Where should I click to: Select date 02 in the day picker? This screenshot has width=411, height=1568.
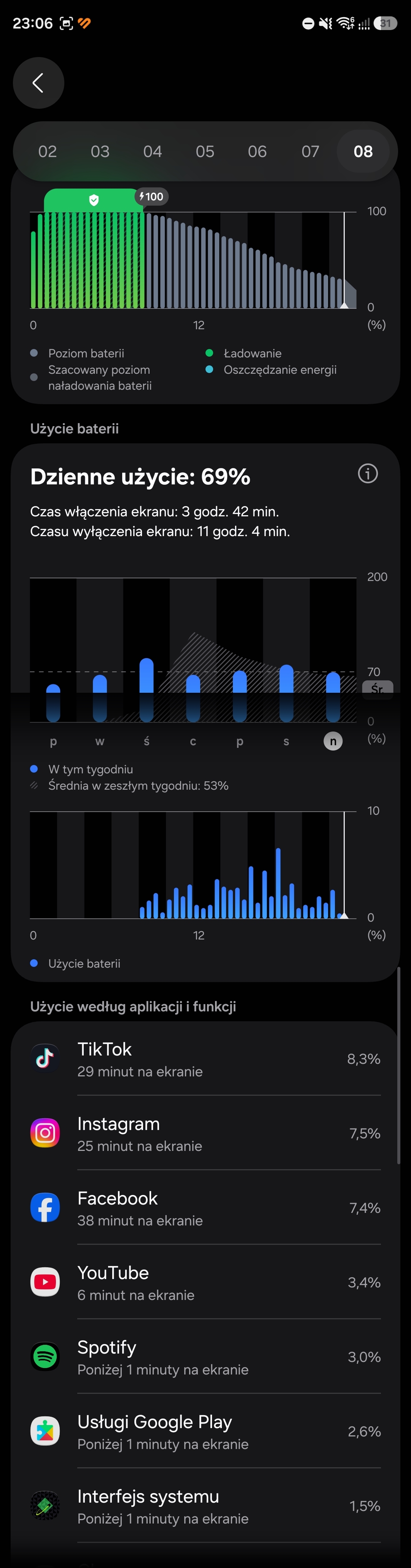pyautogui.click(x=48, y=152)
